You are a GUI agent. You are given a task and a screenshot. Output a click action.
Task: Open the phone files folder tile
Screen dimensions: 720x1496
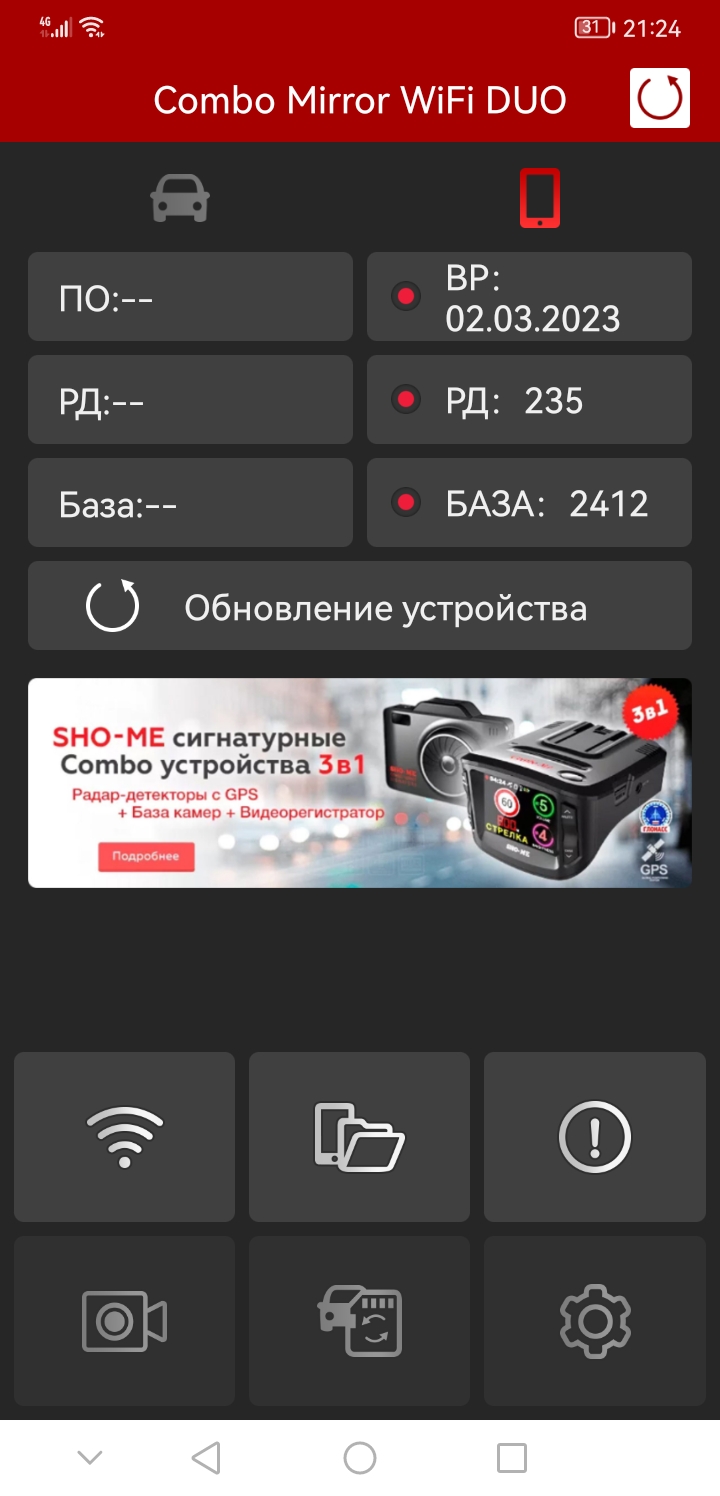pos(359,1137)
